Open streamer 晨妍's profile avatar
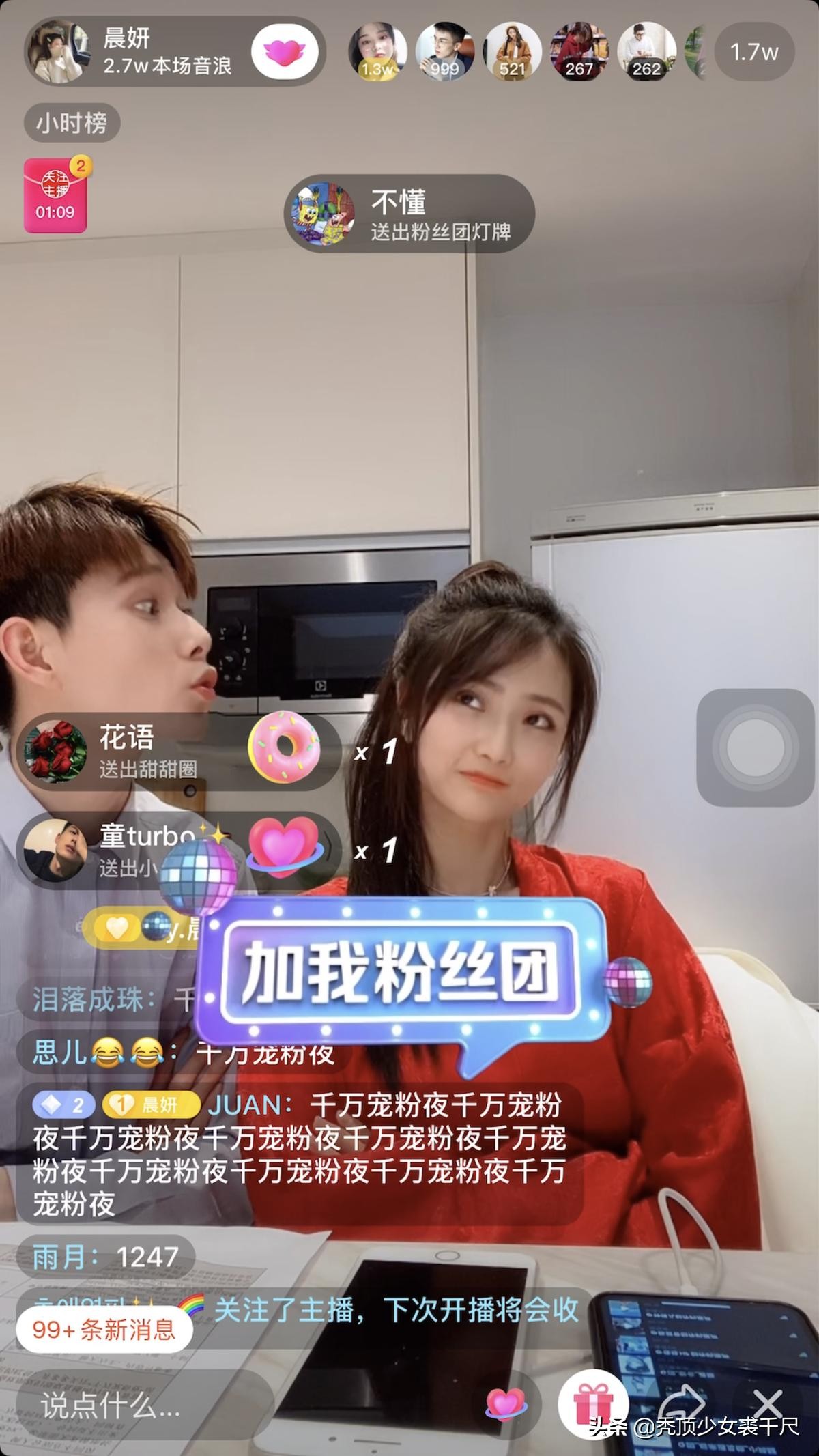Image resolution: width=819 pixels, height=1456 pixels. tap(59, 52)
